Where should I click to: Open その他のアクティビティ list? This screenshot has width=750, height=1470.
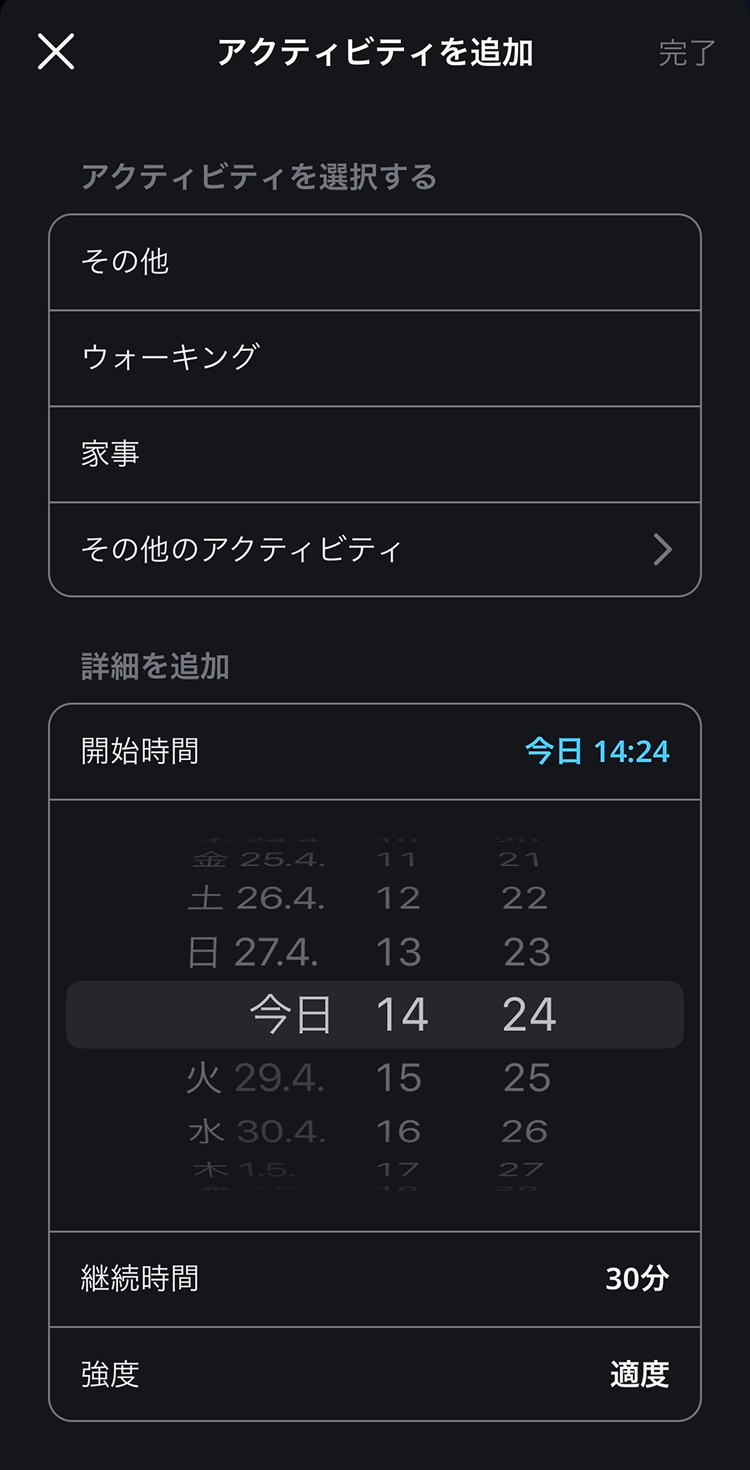click(x=374, y=549)
